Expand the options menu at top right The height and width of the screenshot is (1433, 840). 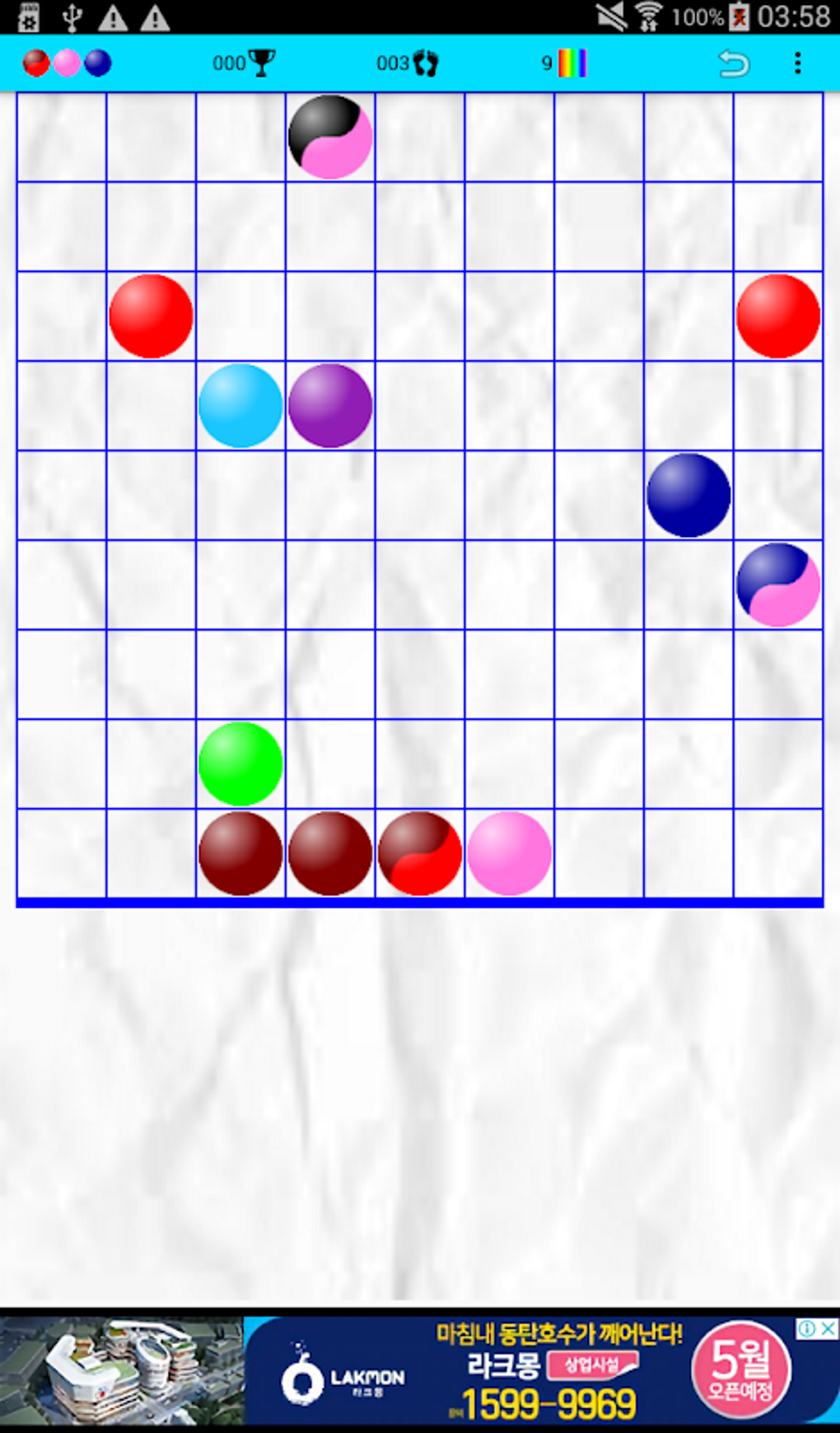(x=797, y=63)
